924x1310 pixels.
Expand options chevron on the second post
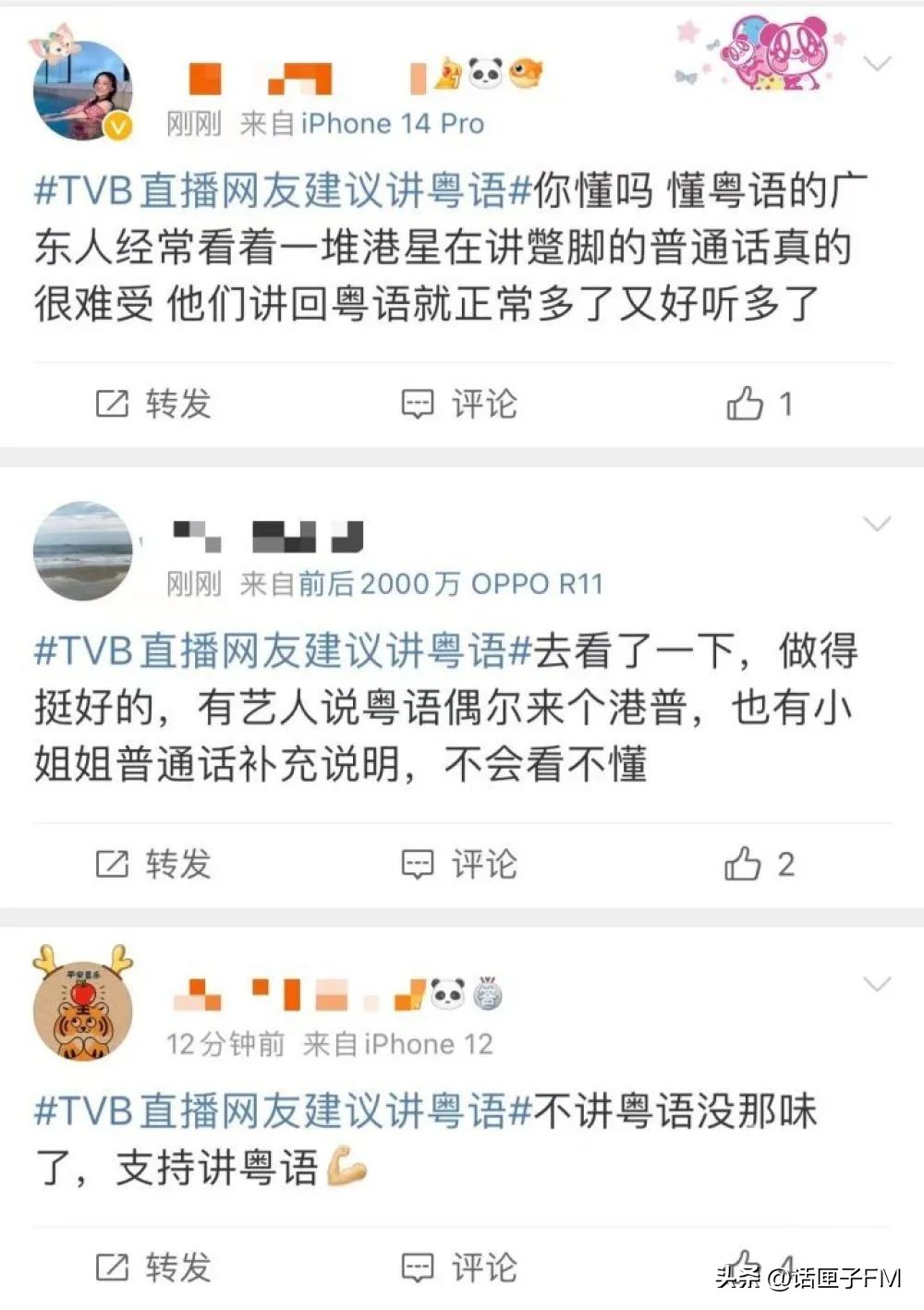point(876,522)
